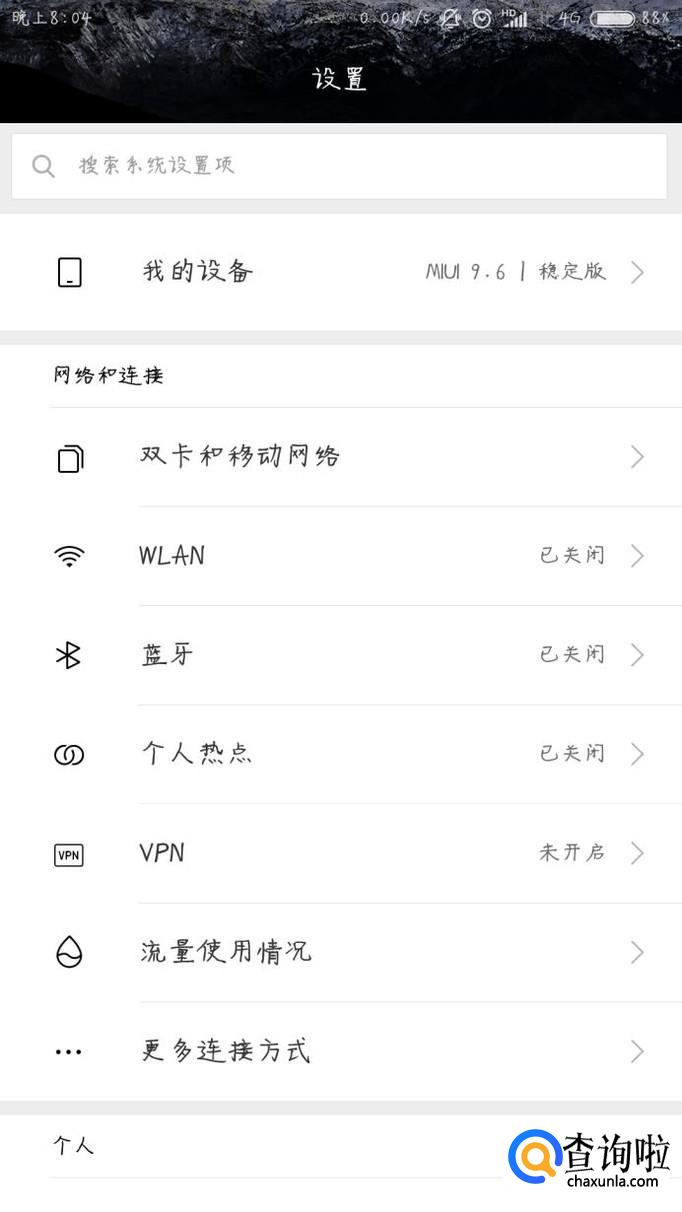Open 更多连接方式 options
The image size is (682, 1212).
tap(340, 1051)
